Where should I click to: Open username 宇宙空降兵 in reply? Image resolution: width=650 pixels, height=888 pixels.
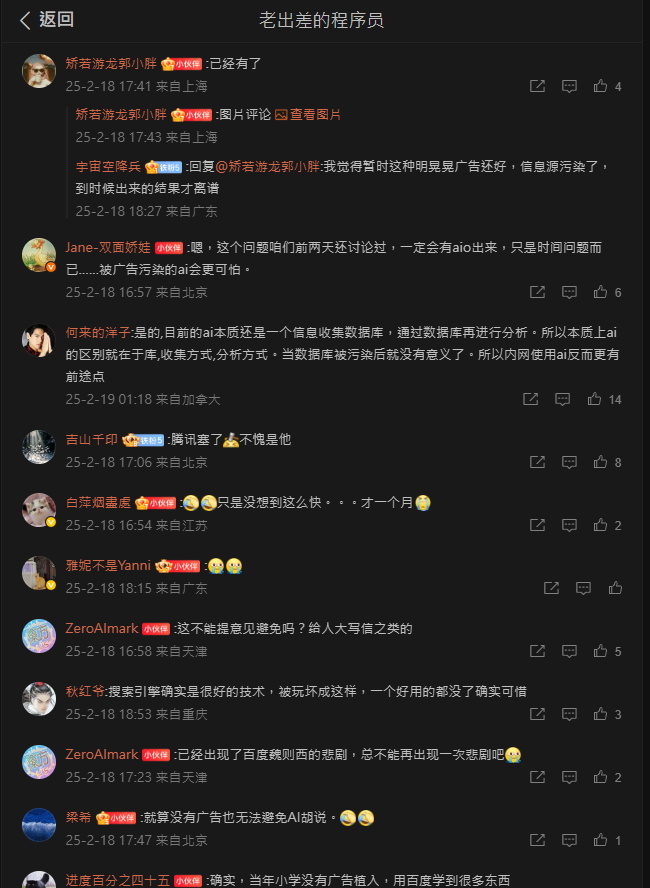tap(108, 166)
